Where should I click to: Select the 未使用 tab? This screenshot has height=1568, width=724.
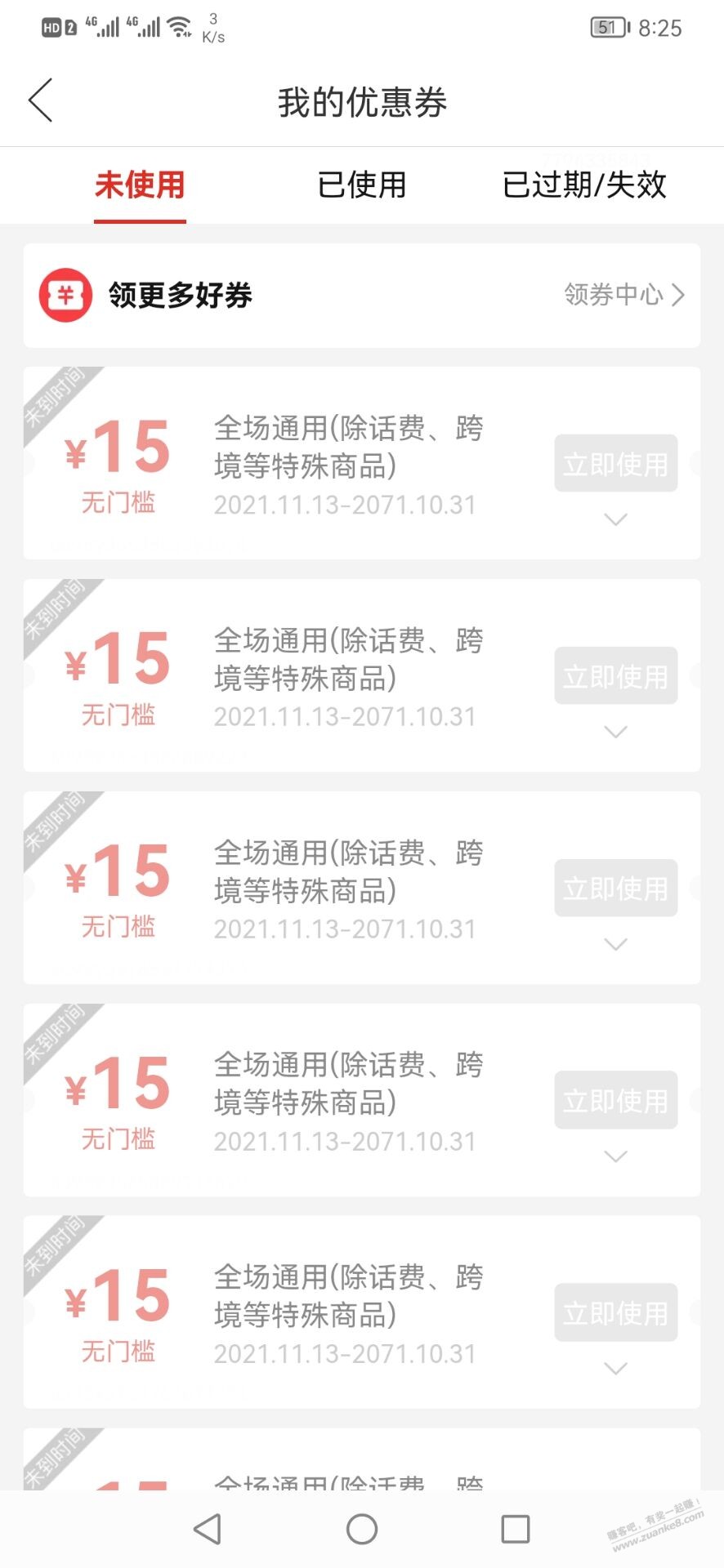click(140, 185)
